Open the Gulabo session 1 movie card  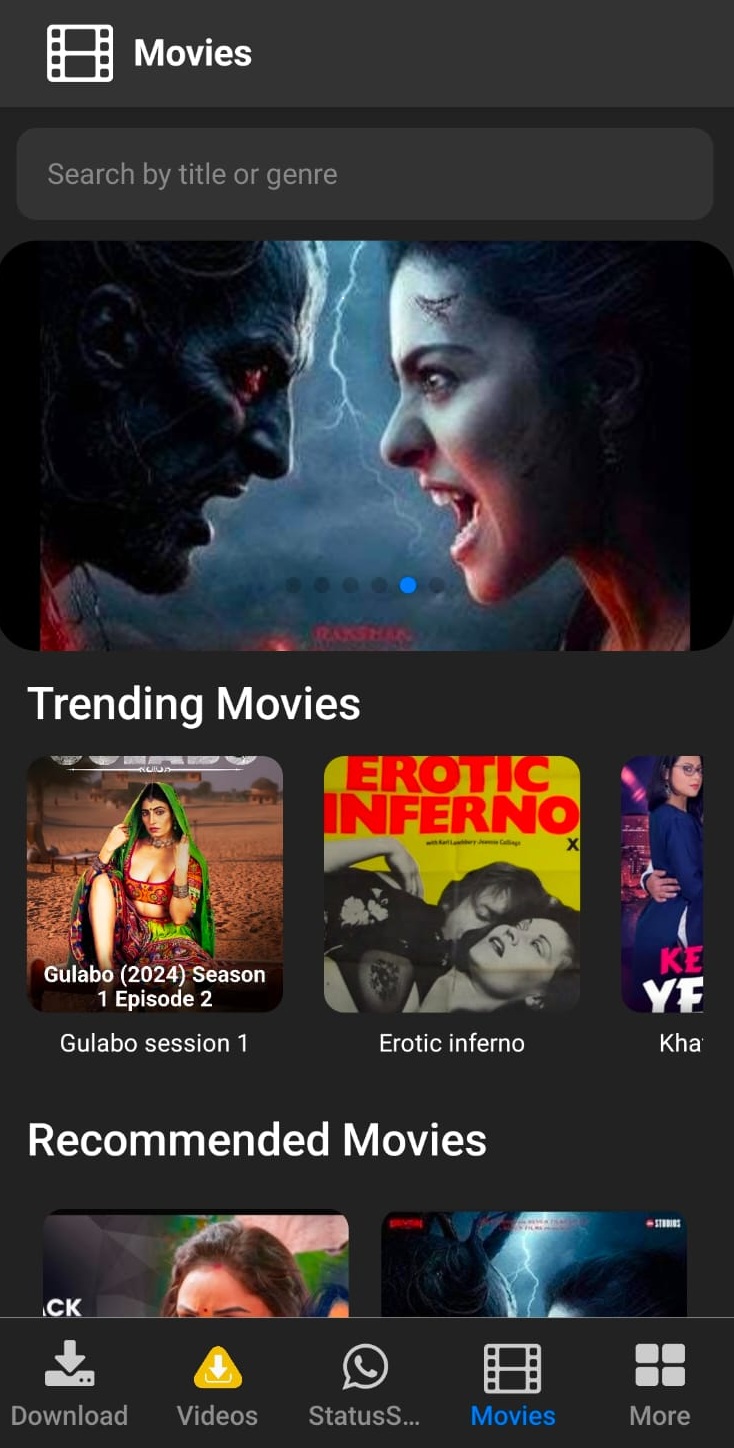point(155,884)
